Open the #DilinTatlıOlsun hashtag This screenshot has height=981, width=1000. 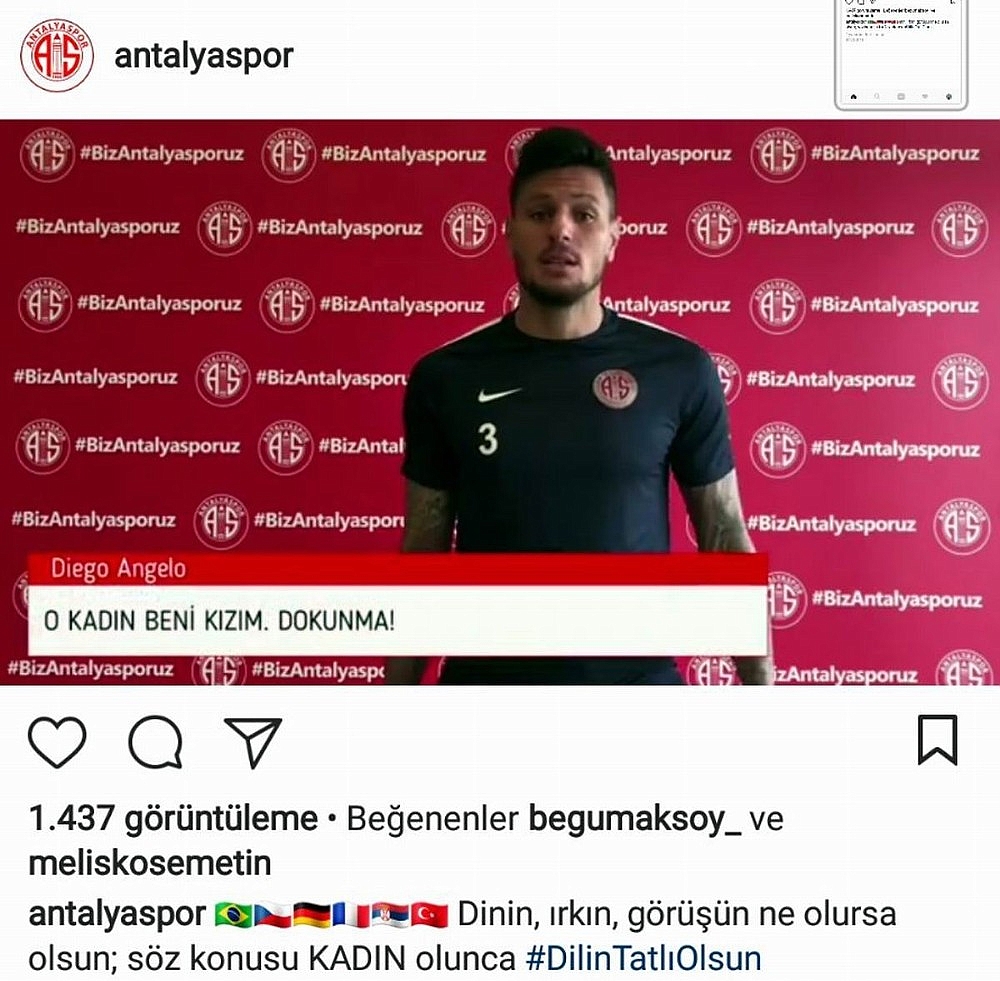tap(643, 958)
